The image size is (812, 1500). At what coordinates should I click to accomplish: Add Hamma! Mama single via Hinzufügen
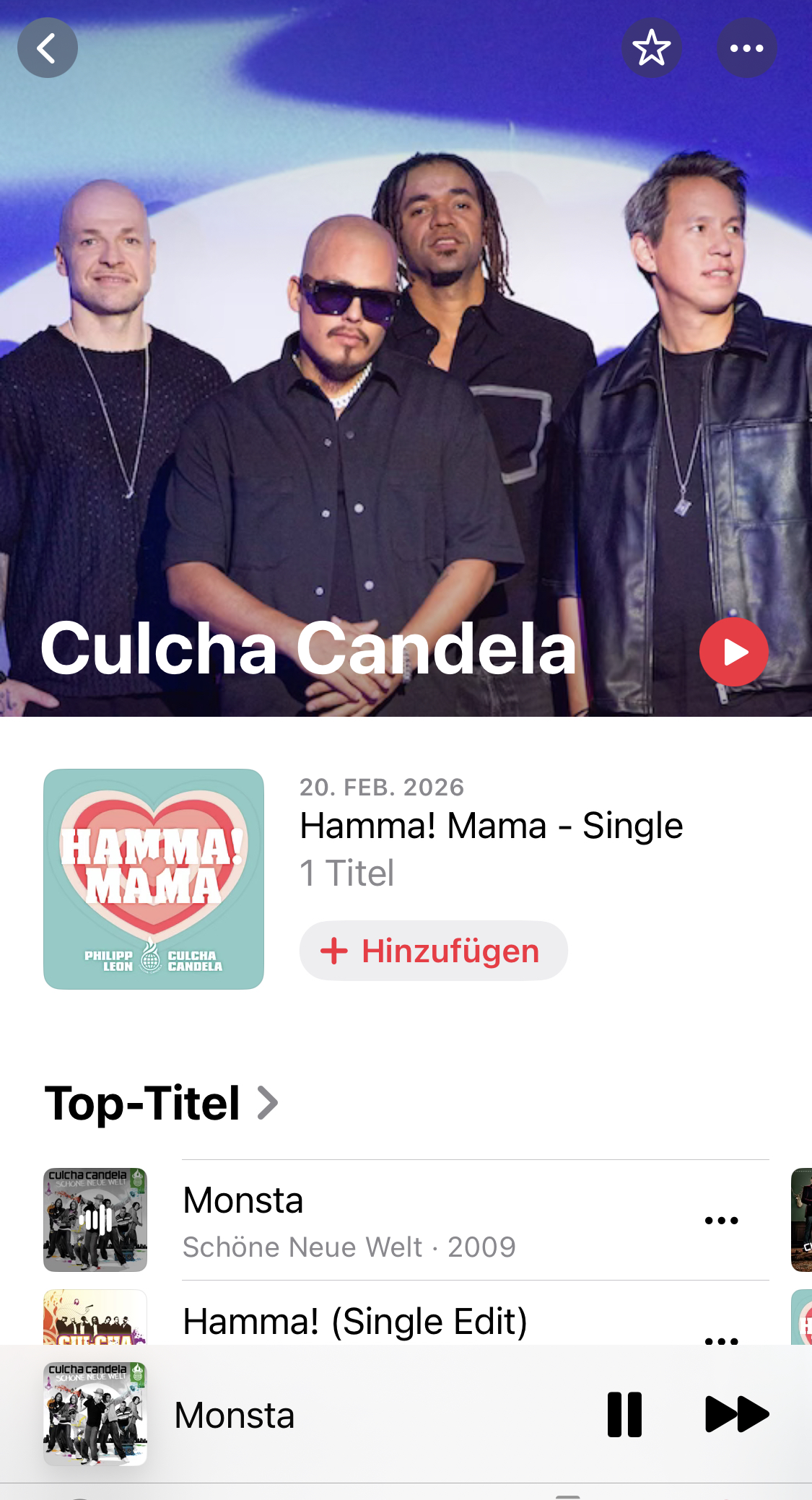click(433, 951)
